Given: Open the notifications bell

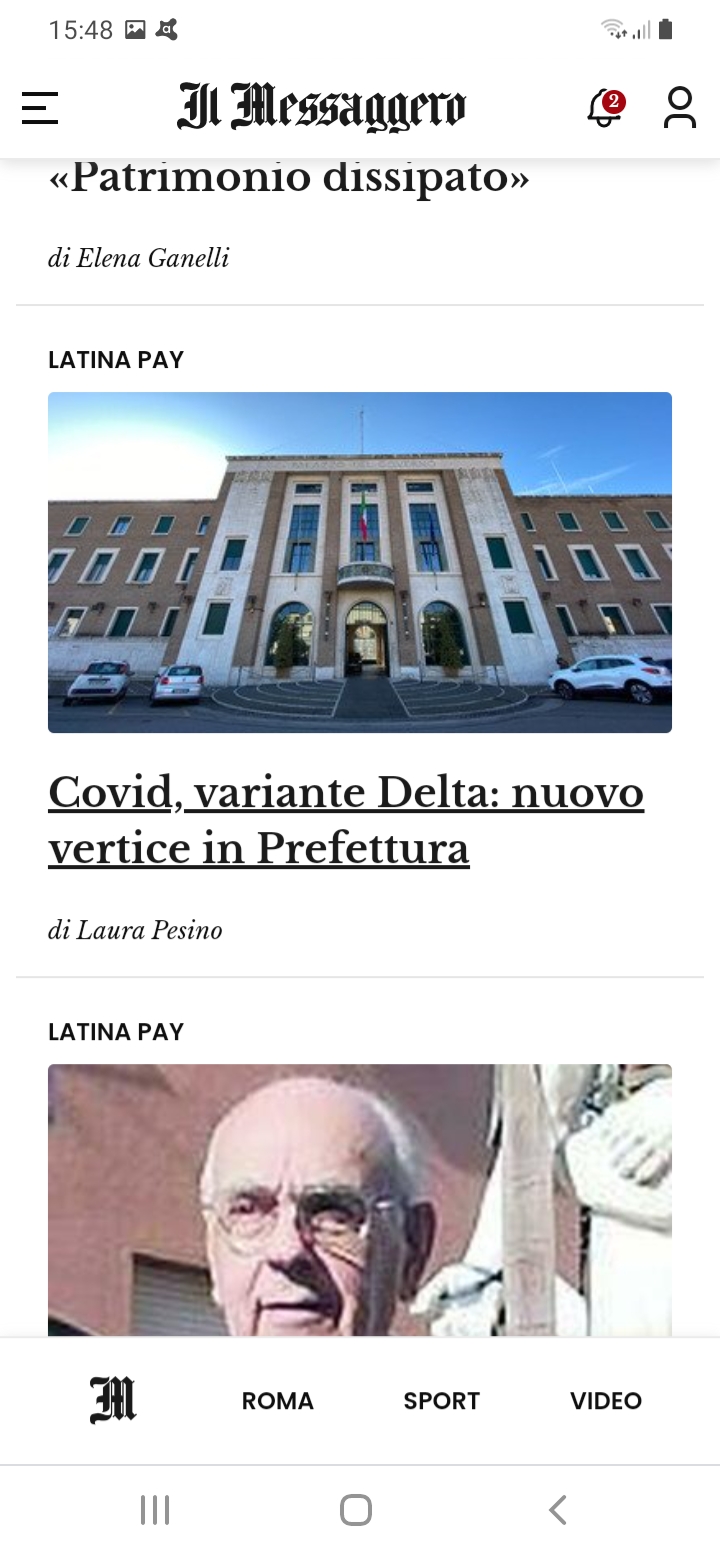Looking at the screenshot, I should 605,108.
